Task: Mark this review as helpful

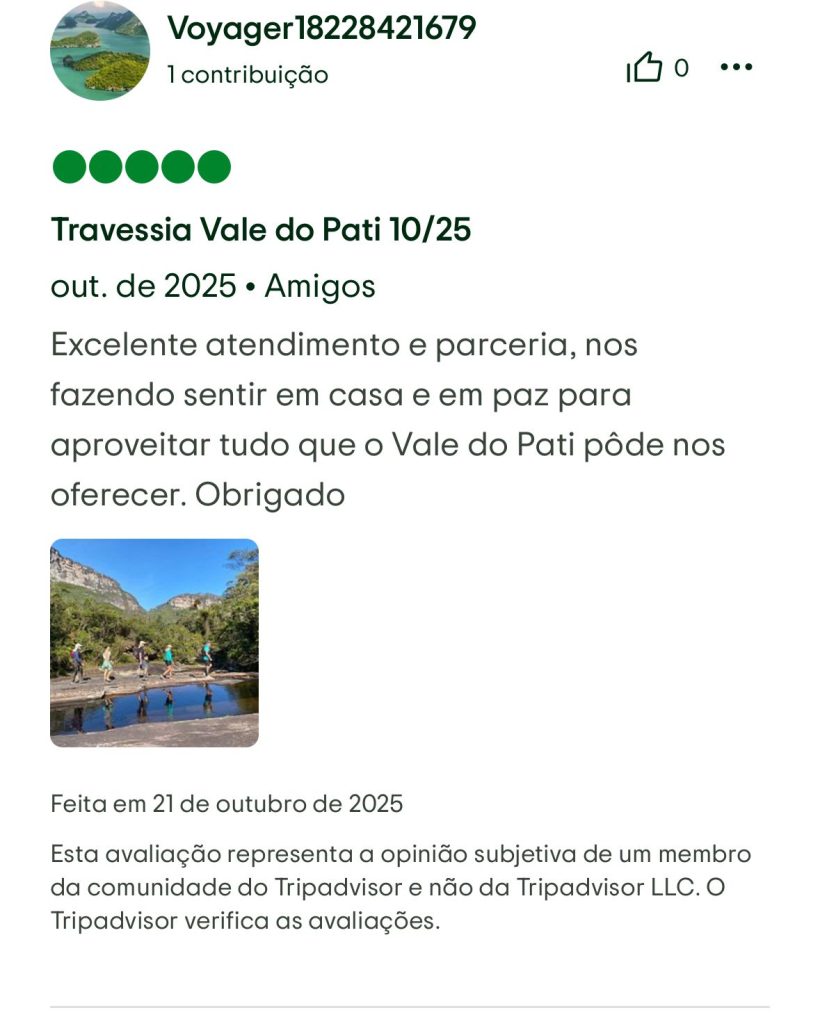Action: tap(645, 68)
